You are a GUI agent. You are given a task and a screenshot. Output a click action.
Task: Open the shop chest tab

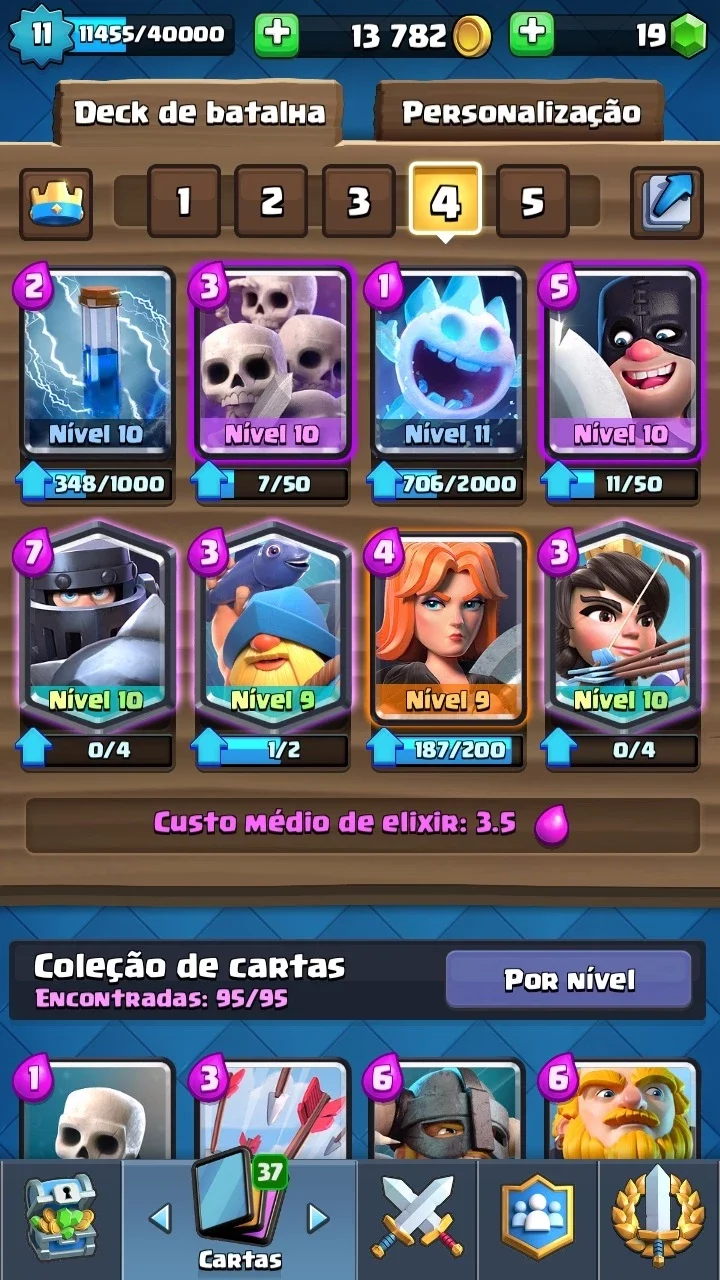pos(60,1220)
